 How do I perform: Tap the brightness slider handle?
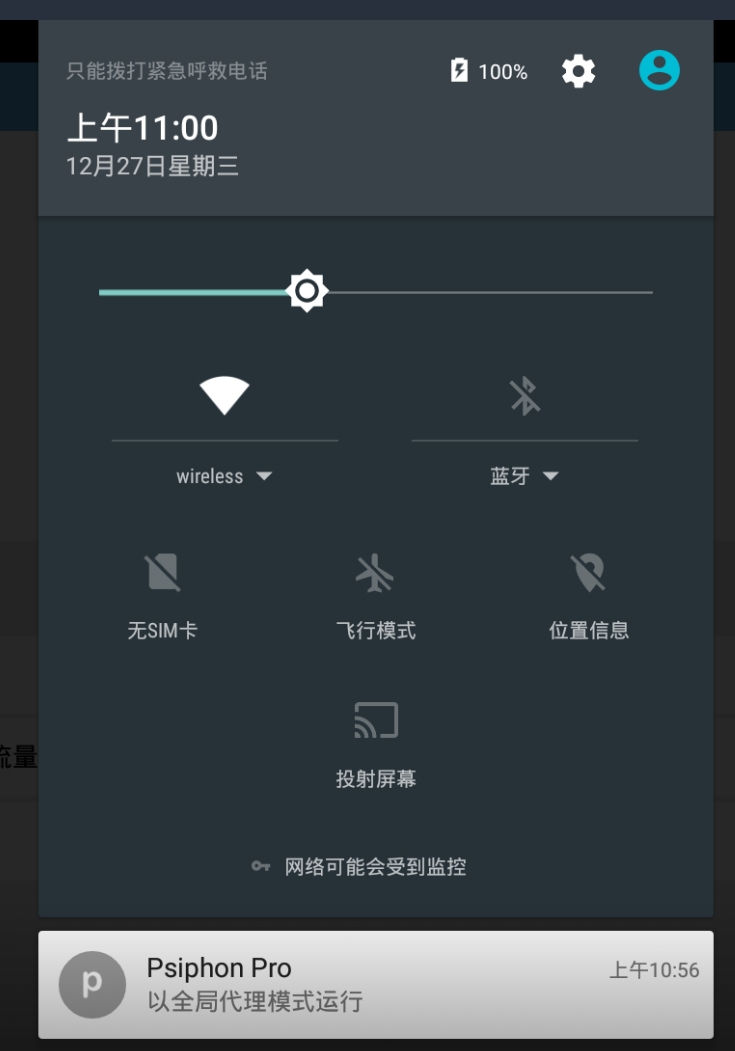point(306,291)
